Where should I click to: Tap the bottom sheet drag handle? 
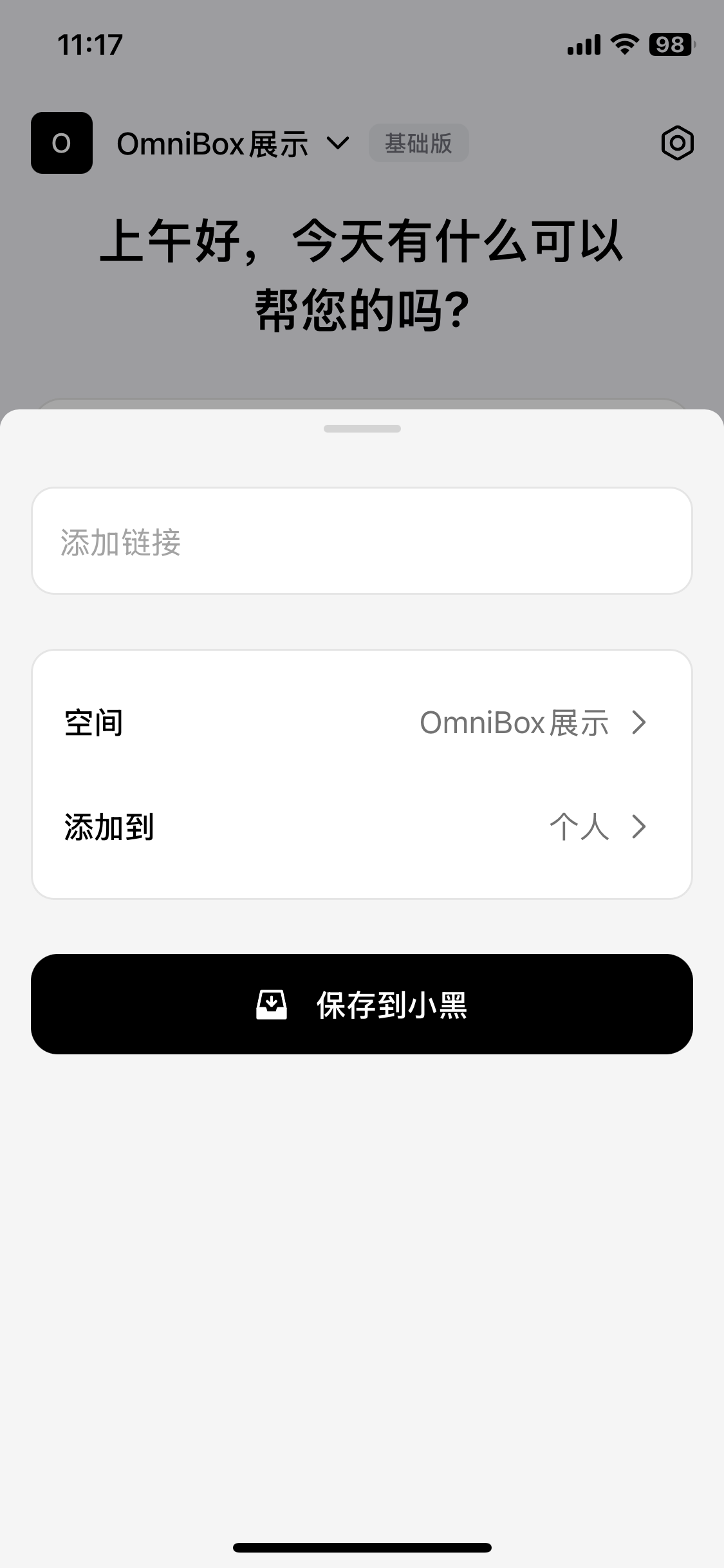click(362, 429)
